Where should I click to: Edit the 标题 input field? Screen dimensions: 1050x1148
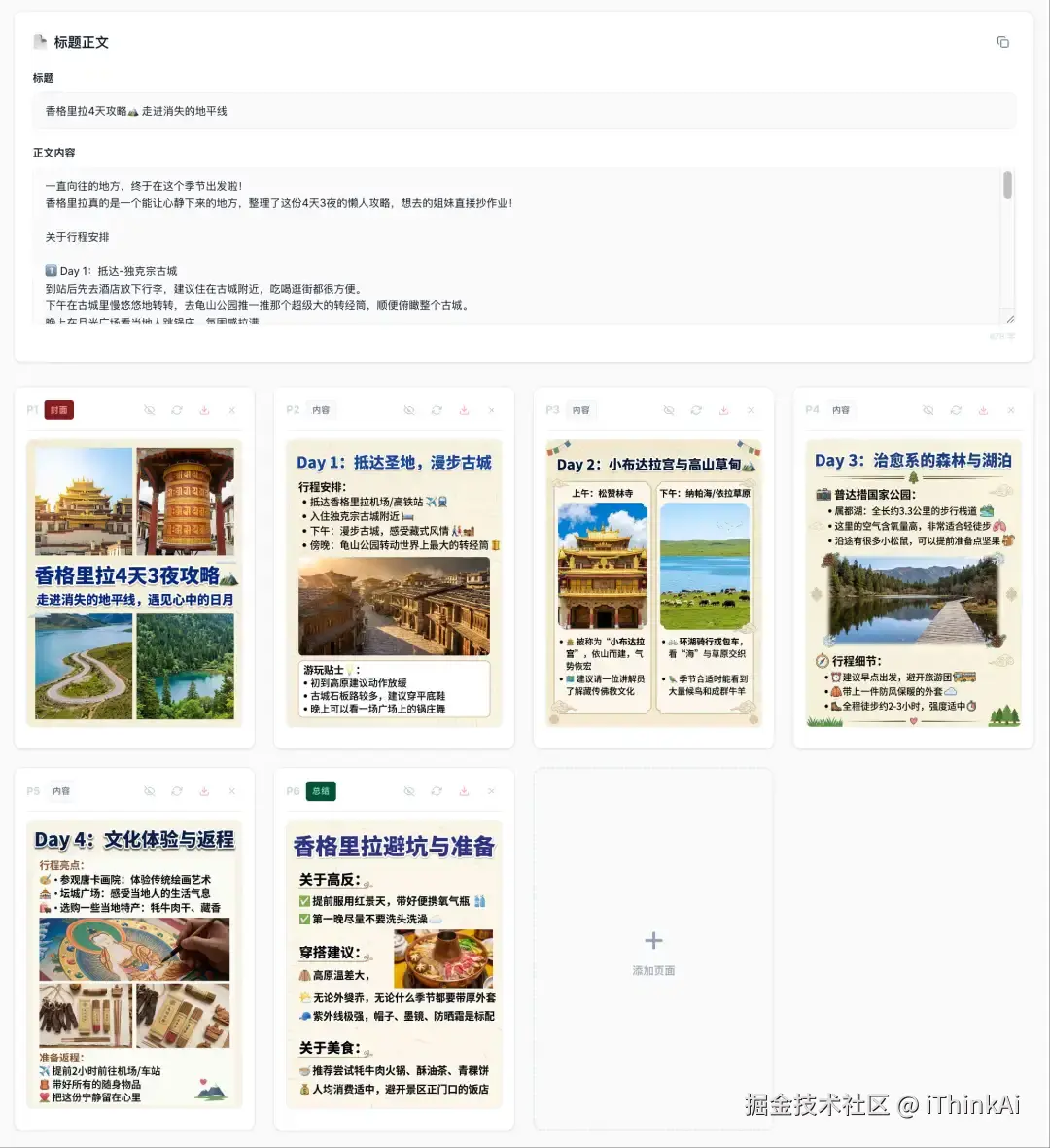tap(523, 111)
